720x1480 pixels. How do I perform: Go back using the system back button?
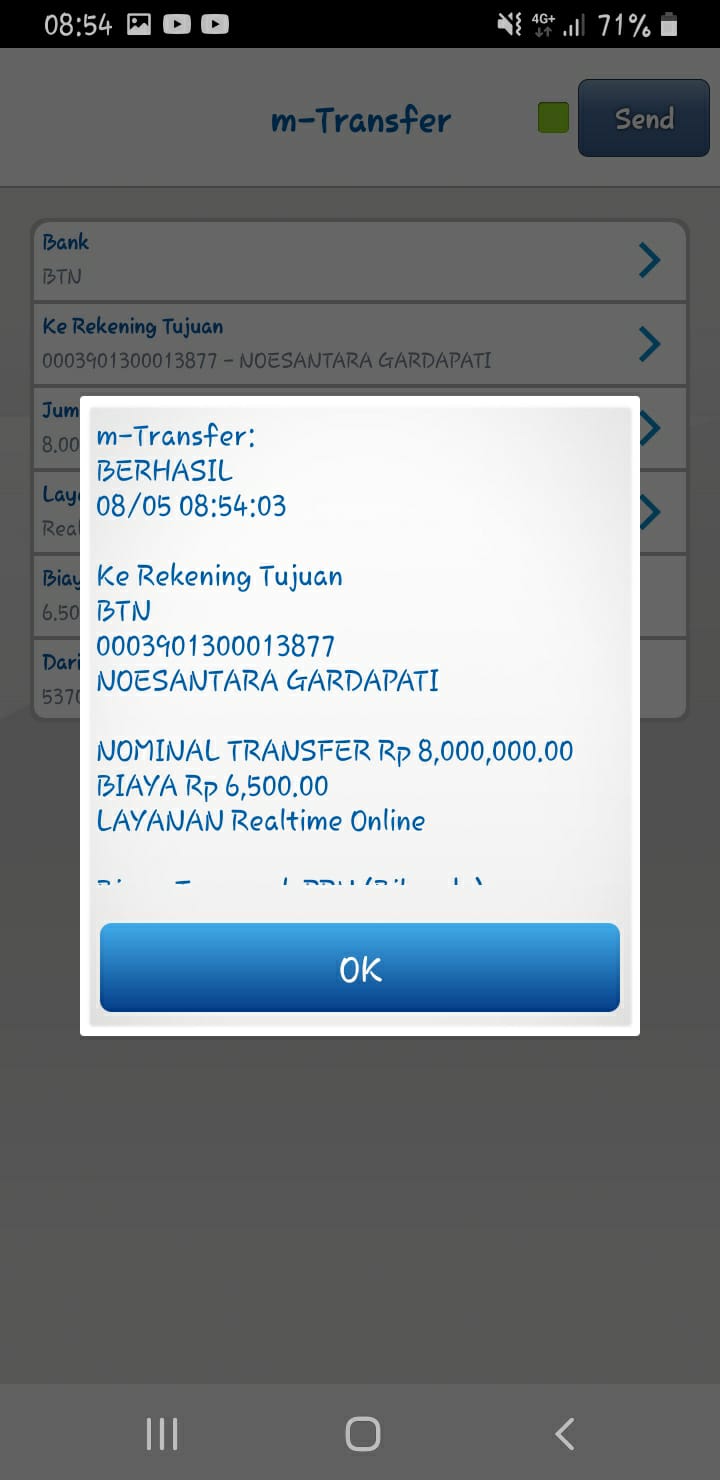[x=564, y=1434]
